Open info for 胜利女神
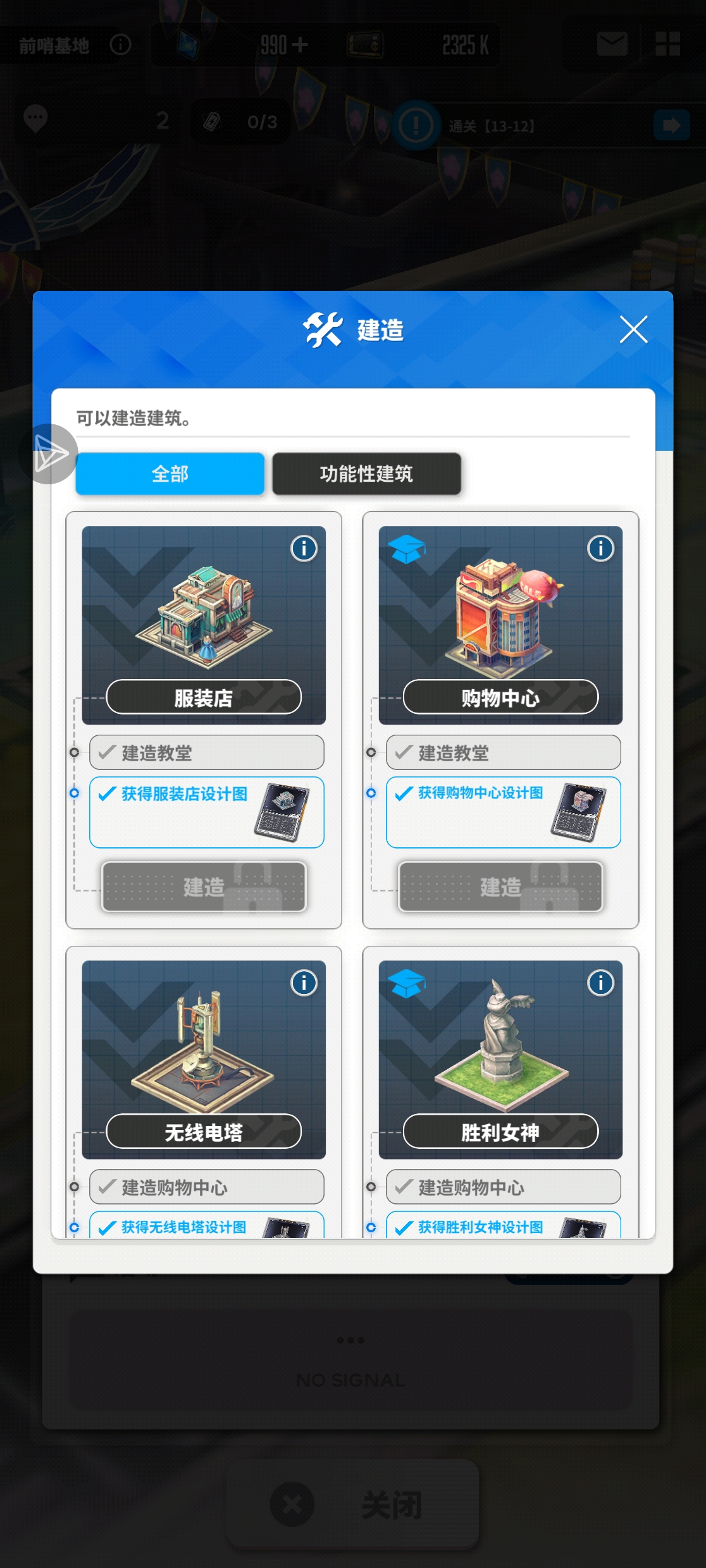The width and height of the screenshot is (706, 1568). tap(600, 983)
